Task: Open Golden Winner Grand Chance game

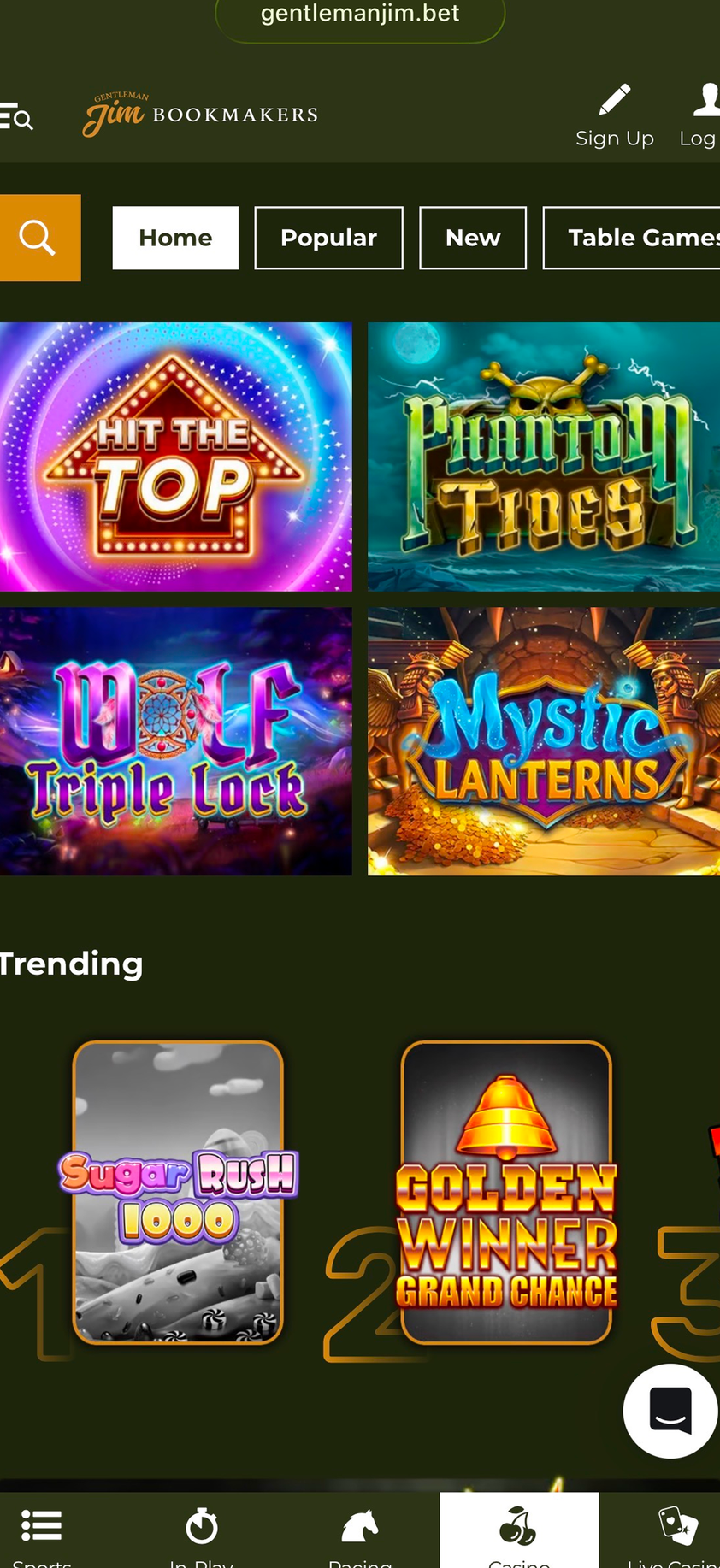Action: pos(506,1192)
